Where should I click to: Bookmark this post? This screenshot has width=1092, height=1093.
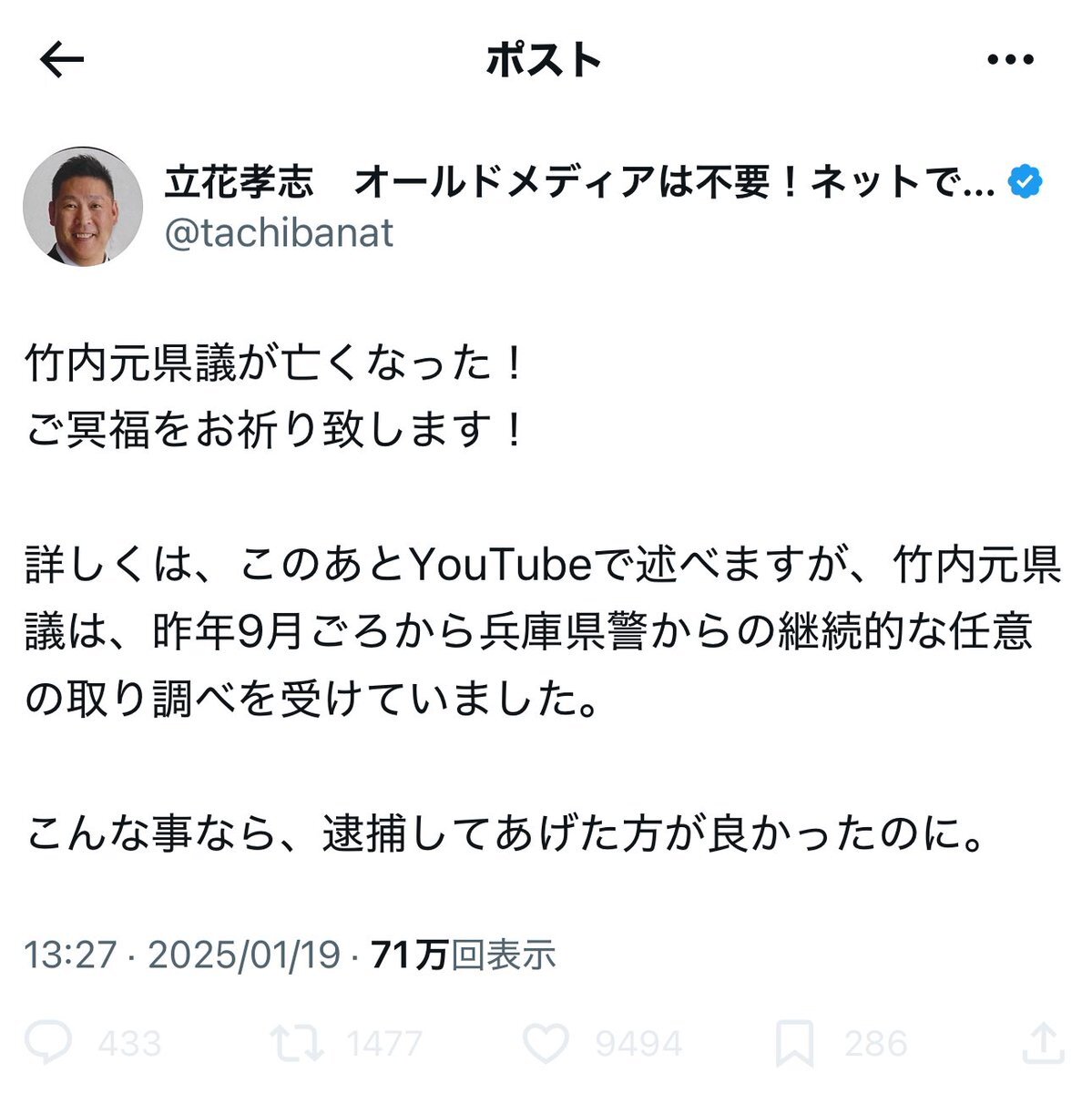[794, 1042]
